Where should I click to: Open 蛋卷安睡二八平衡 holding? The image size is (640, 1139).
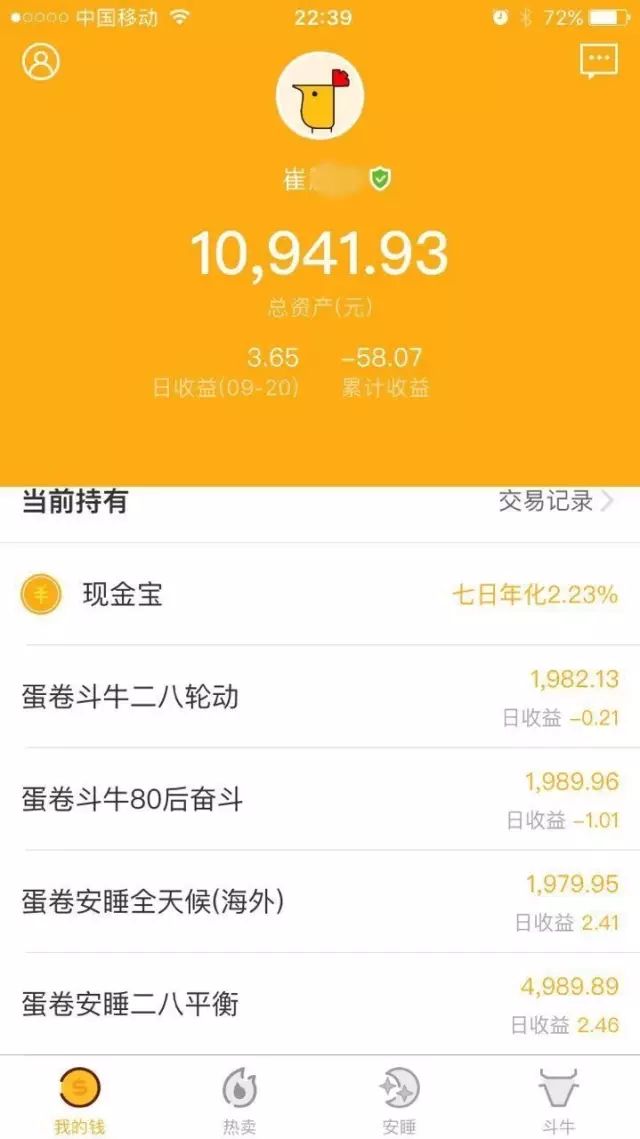[x=320, y=1004]
